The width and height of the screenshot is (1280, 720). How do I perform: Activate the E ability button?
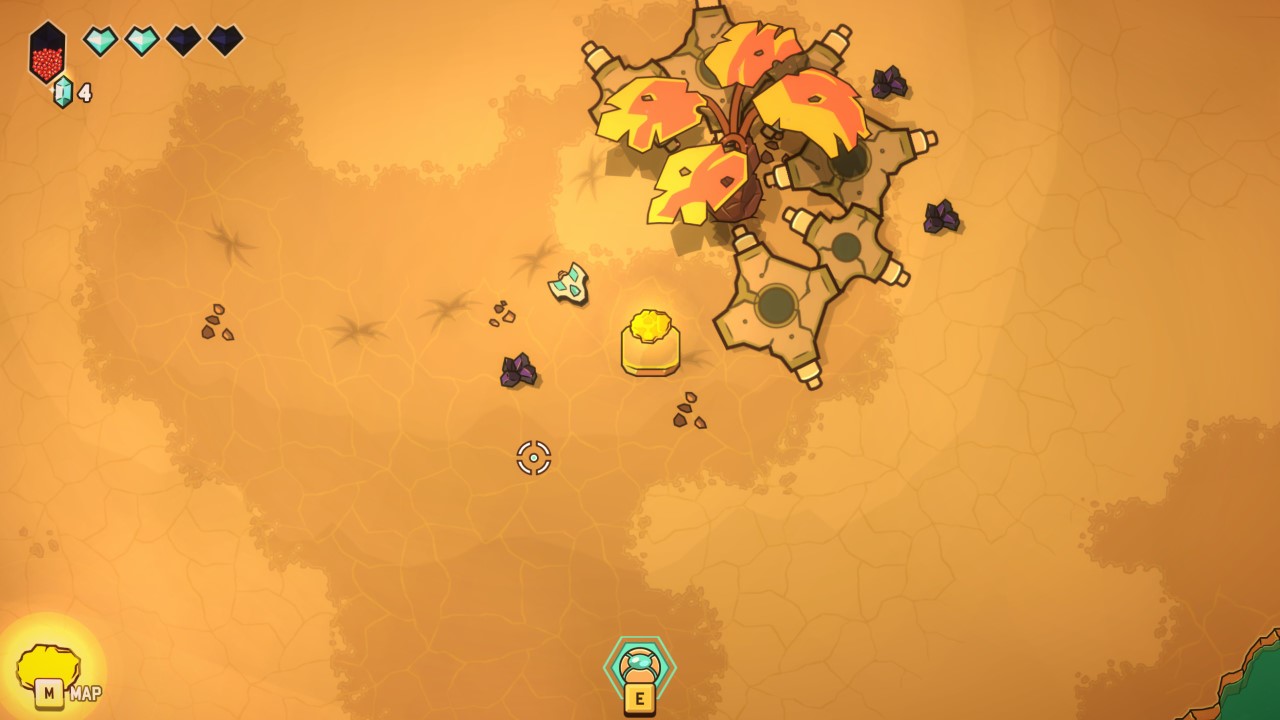tap(639, 696)
